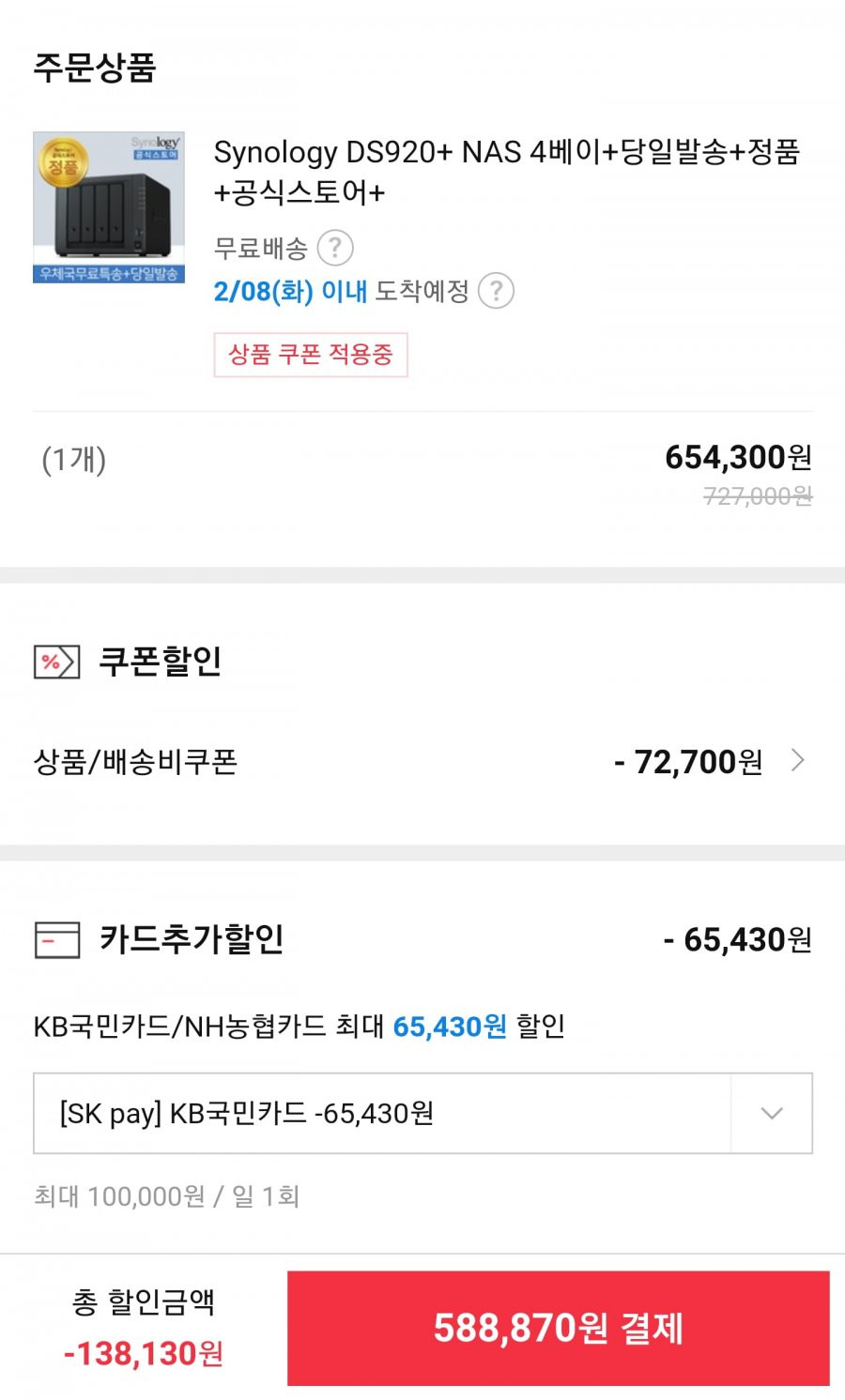
Task: Open the arrival date help icon
Action: coord(496,290)
